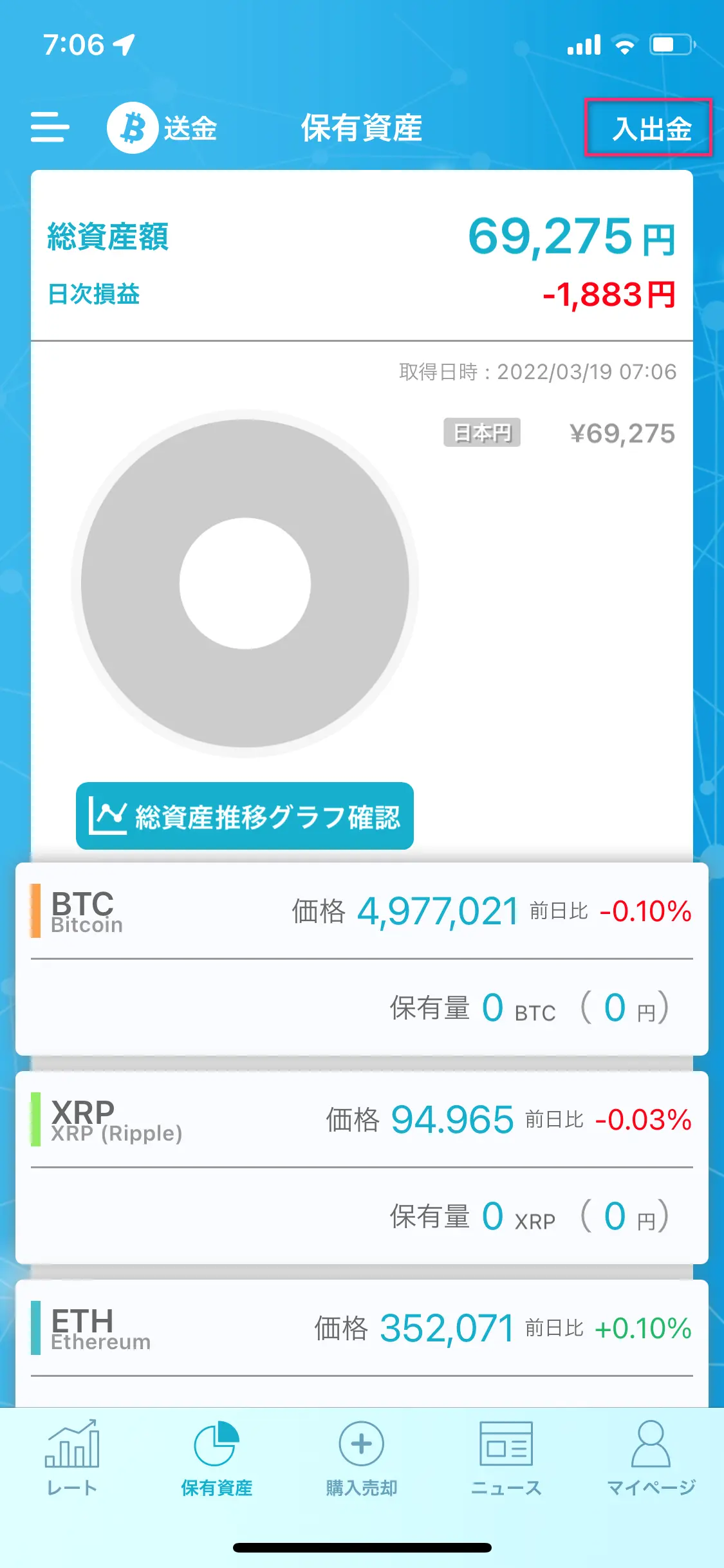The height and width of the screenshot is (1568, 724).
Task: Open the hamburger drawer menu
Action: pyautogui.click(x=50, y=127)
